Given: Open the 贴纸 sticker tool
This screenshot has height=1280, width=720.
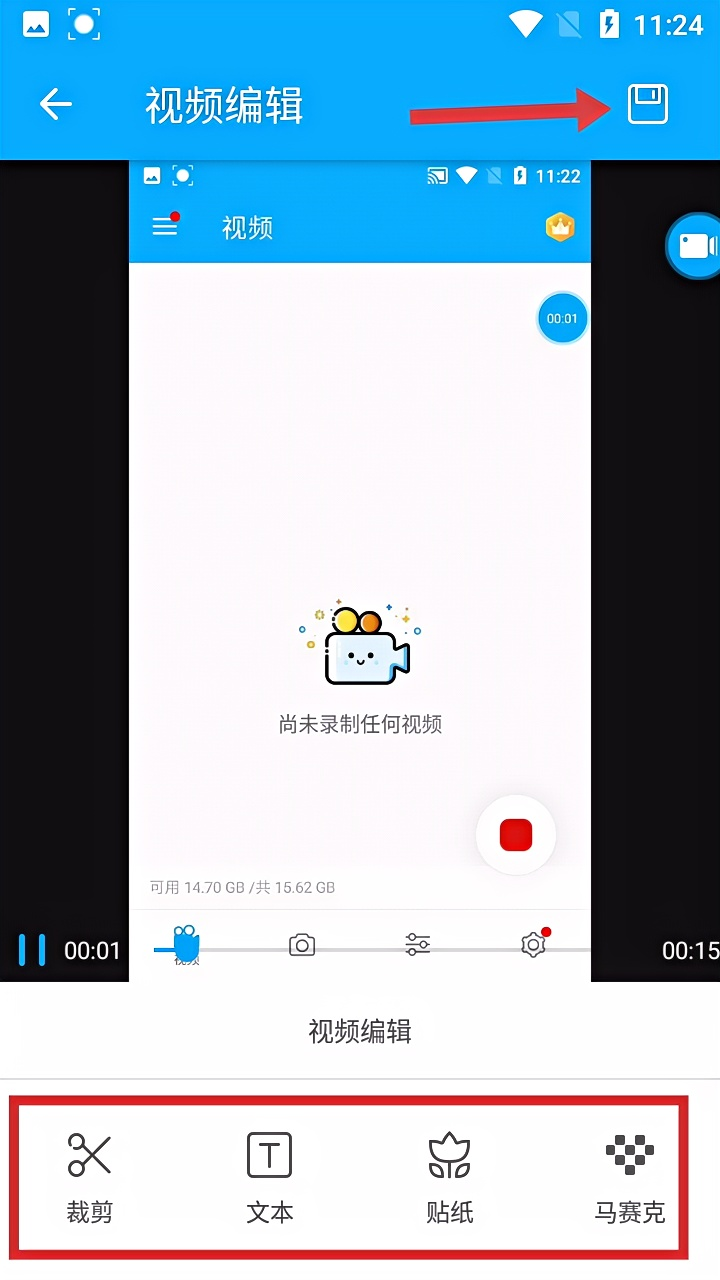Looking at the screenshot, I should [x=450, y=1179].
